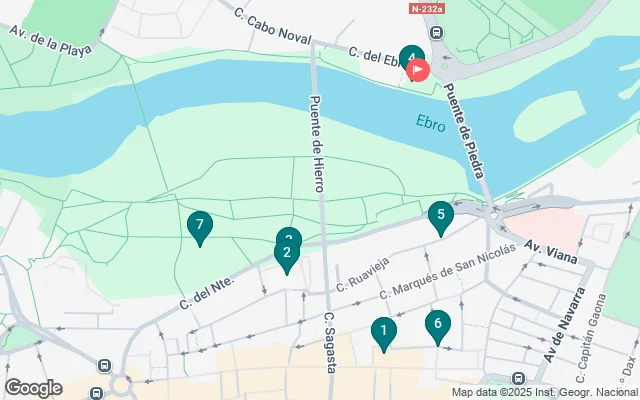Choose map marker number 6
The height and width of the screenshot is (400, 640).
pos(437,324)
